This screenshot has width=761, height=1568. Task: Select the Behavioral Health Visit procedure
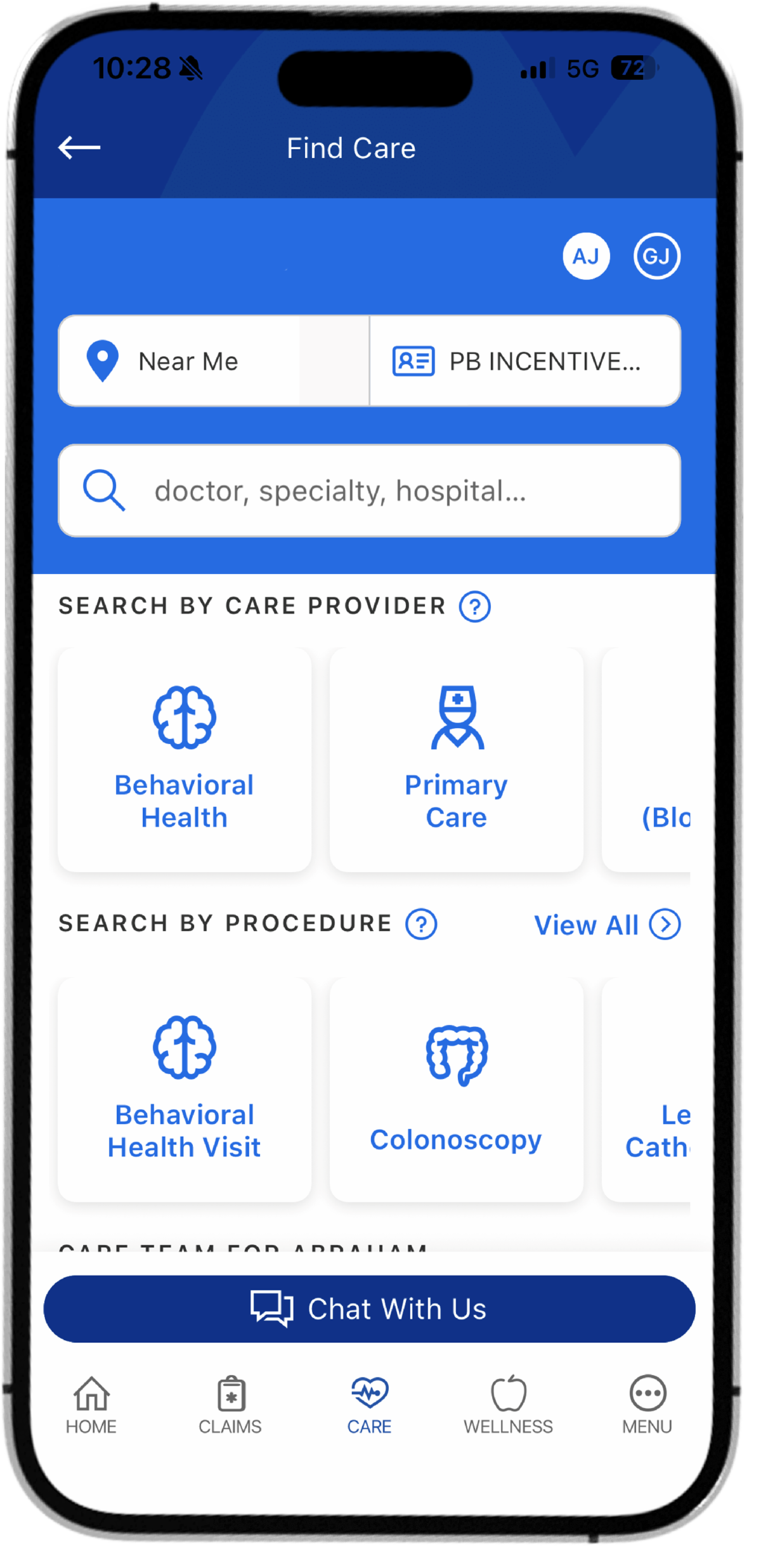185,1089
